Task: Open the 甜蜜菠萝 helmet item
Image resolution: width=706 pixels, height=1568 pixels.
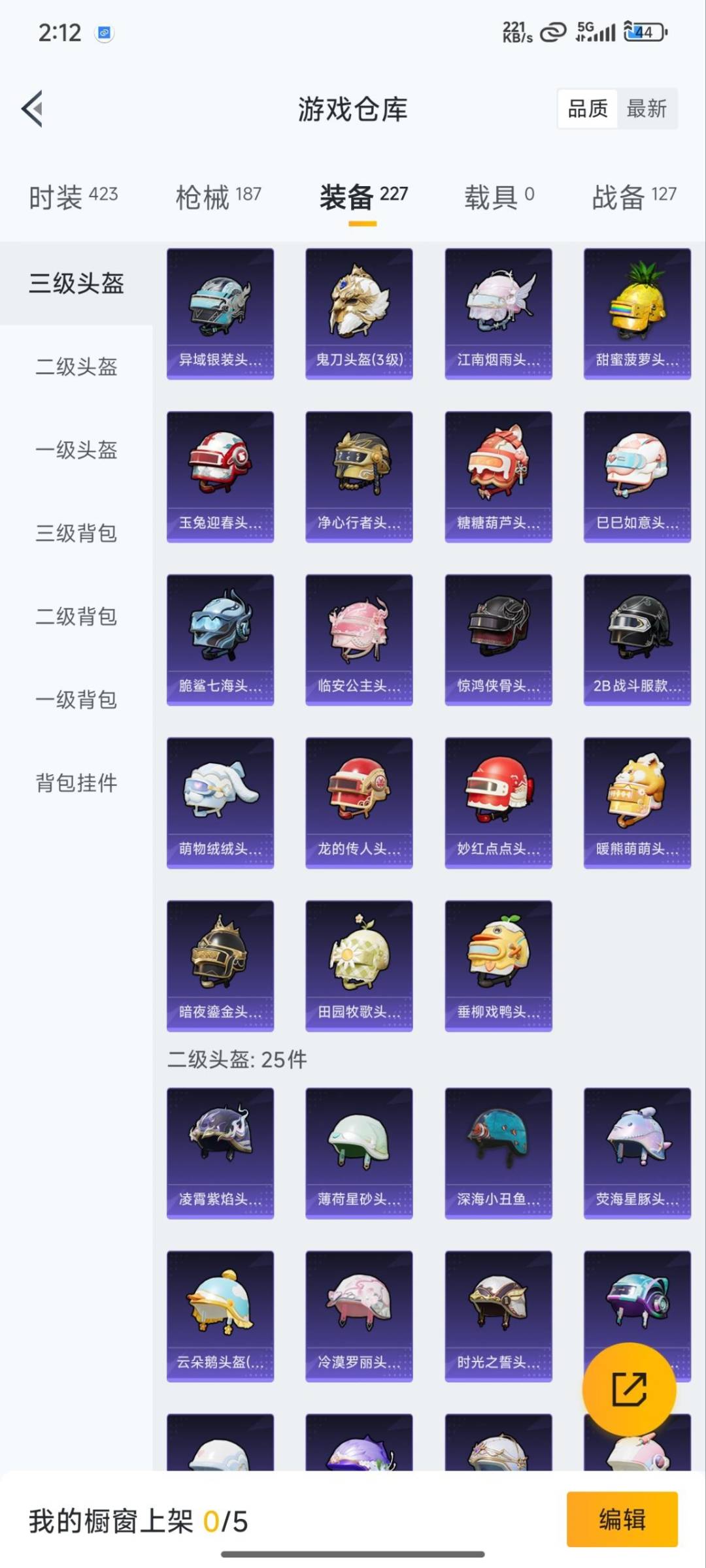Action: (x=637, y=314)
